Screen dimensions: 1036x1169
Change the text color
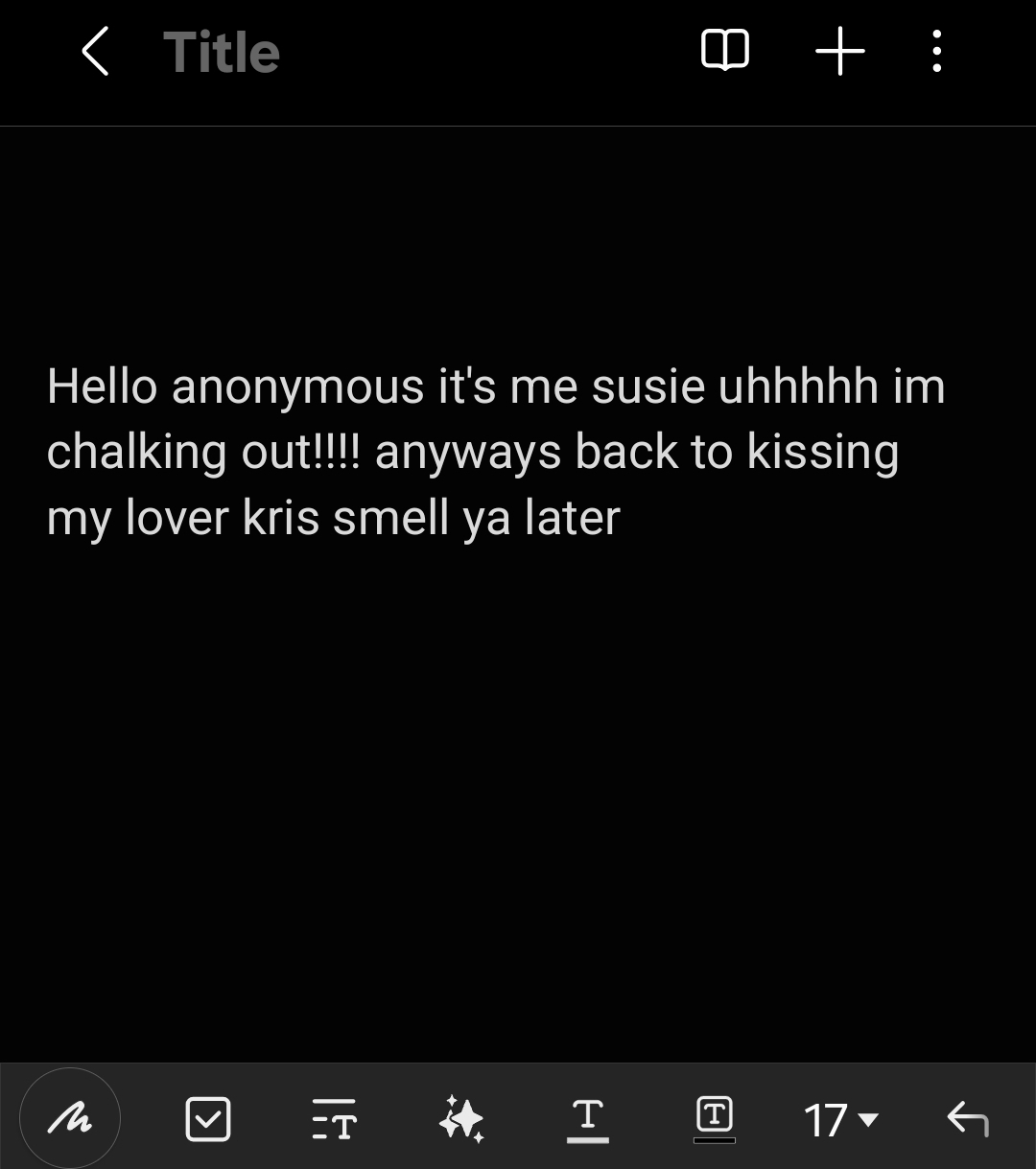click(587, 1119)
